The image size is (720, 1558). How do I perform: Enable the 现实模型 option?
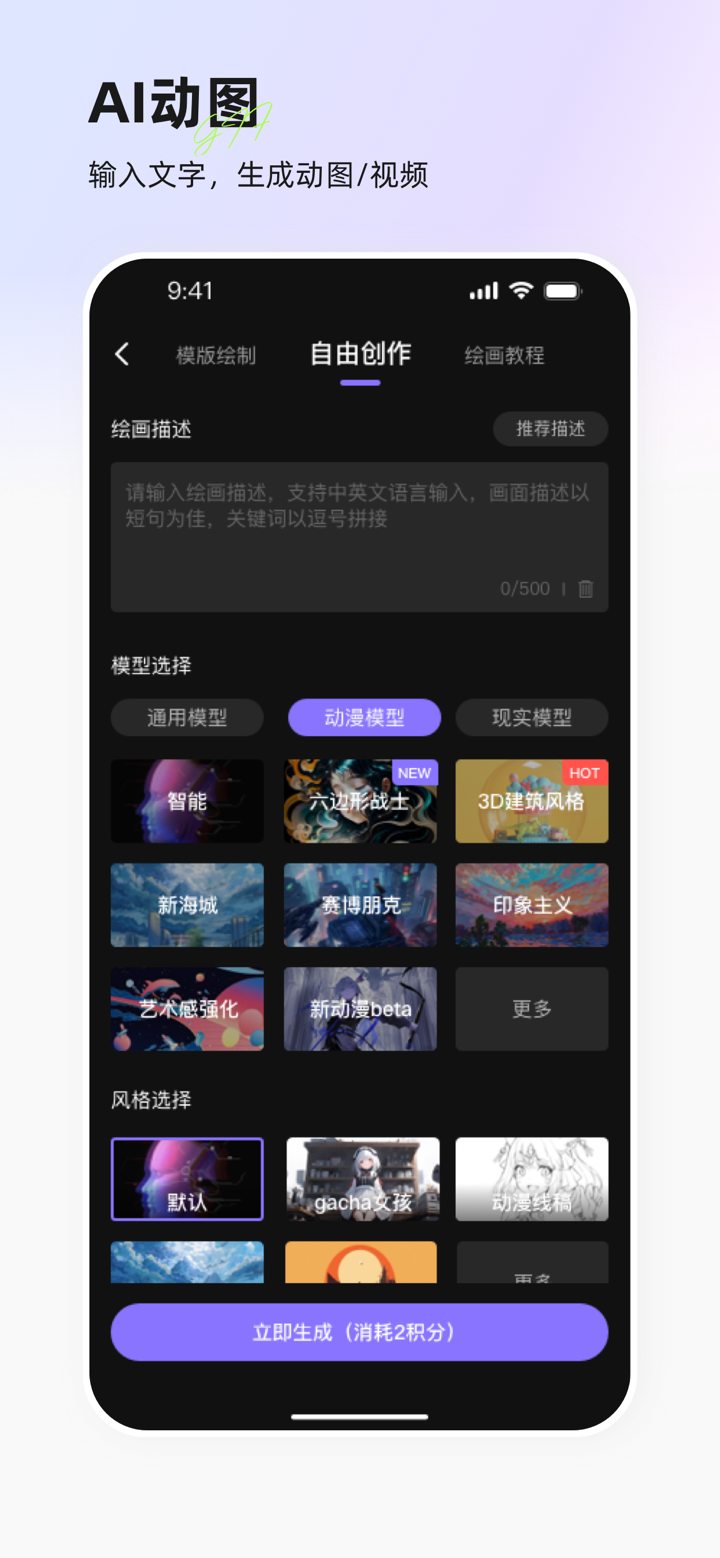531,717
